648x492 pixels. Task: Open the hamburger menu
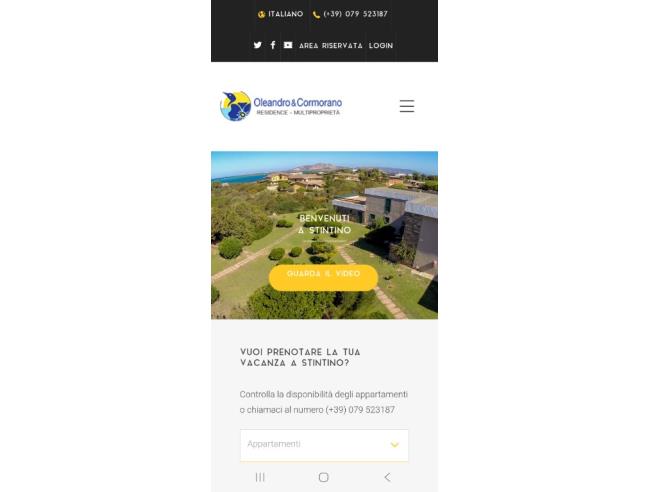click(406, 106)
